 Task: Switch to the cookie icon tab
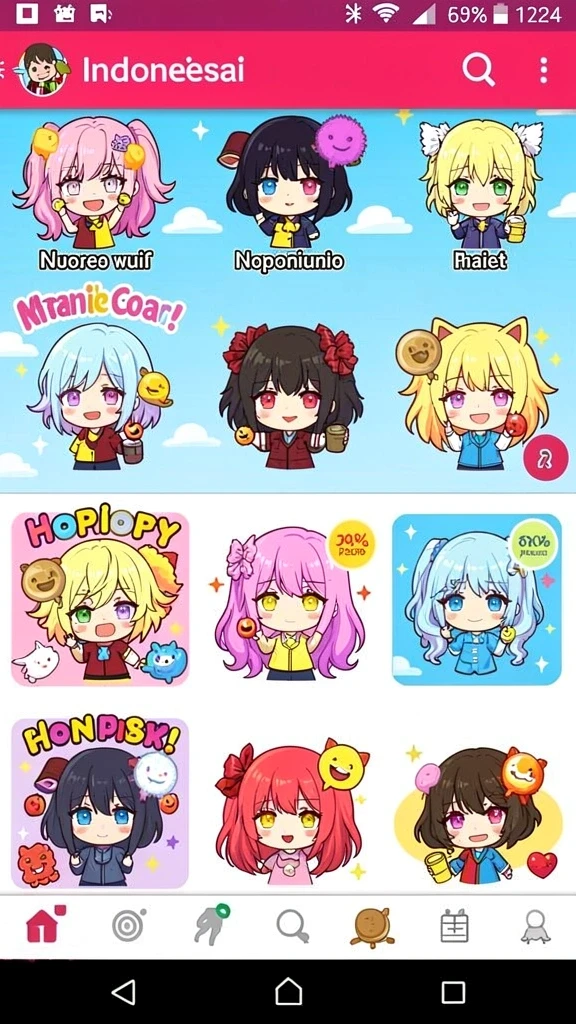372,927
